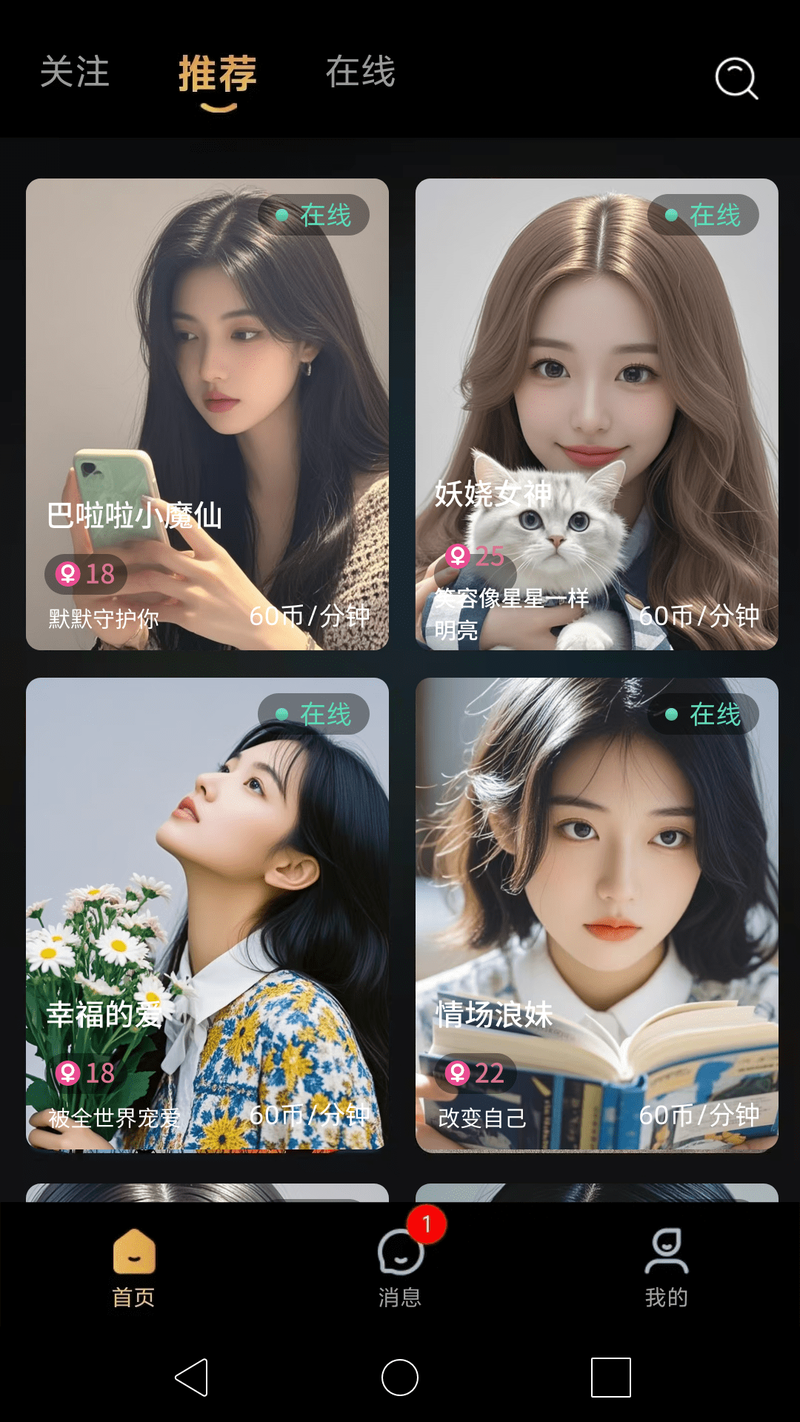Switch to the 在线 tab
The image size is (800, 1422).
pyautogui.click(x=361, y=73)
